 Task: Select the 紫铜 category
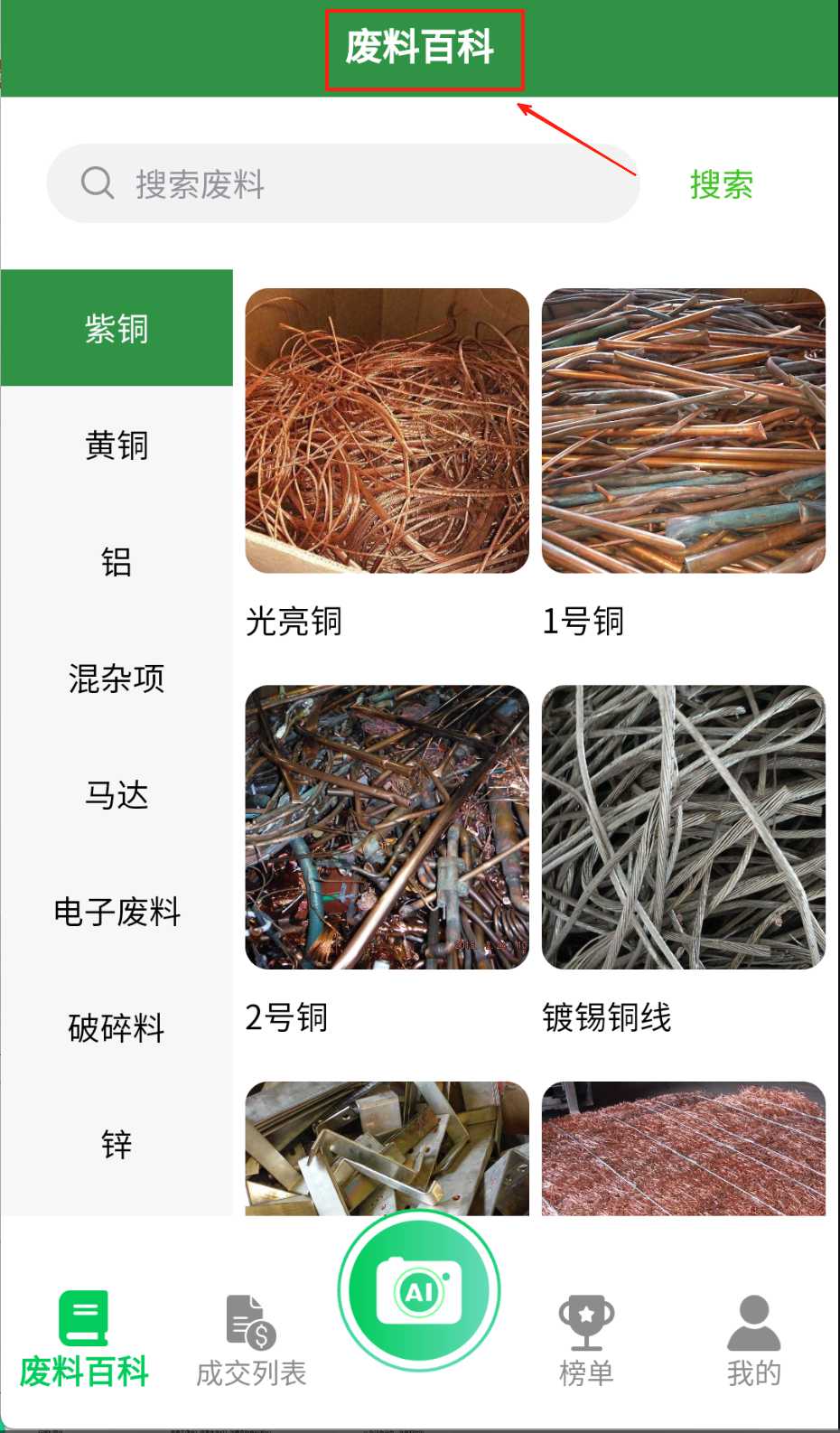(x=117, y=329)
